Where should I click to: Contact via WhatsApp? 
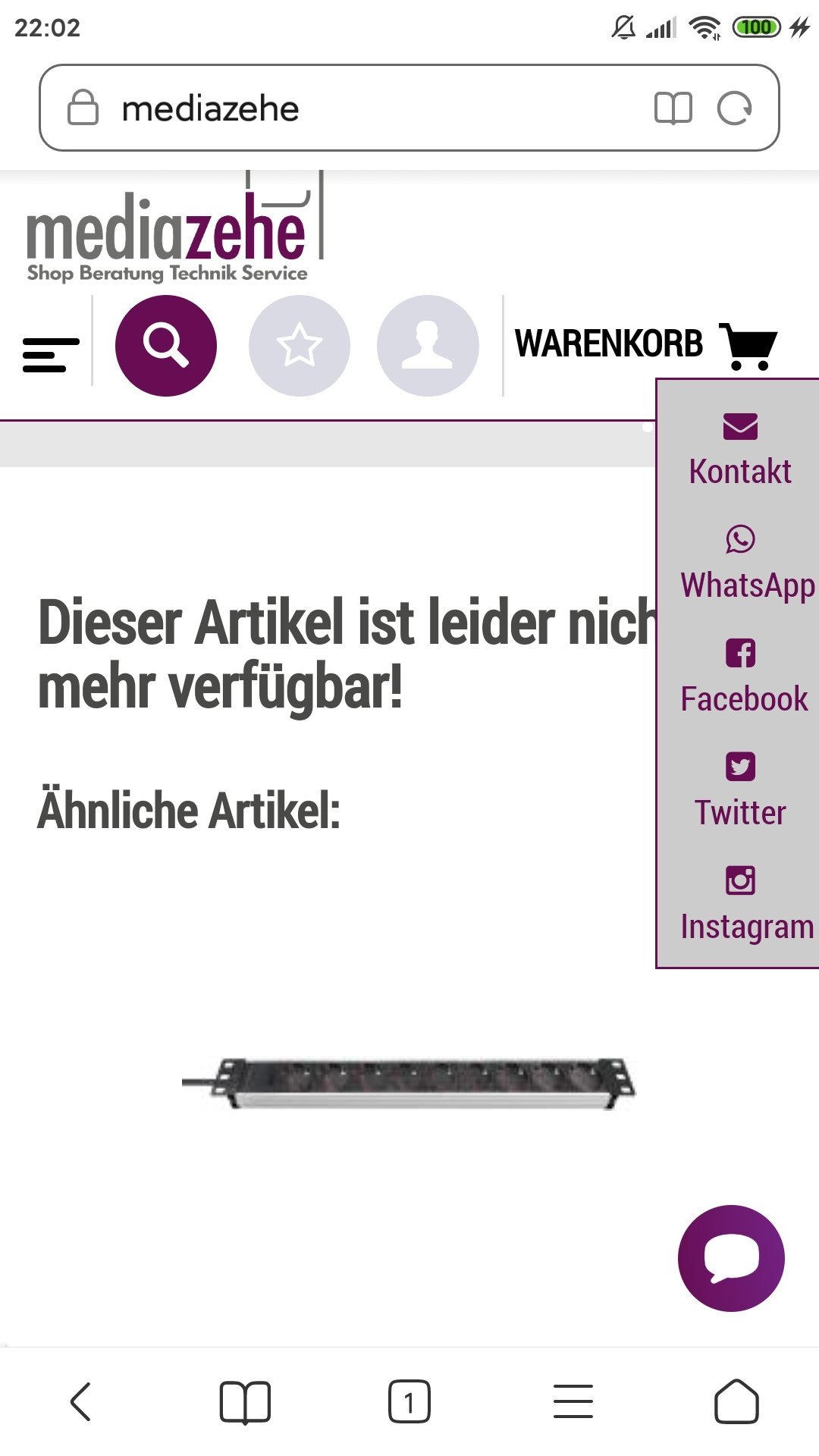point(747,564)
